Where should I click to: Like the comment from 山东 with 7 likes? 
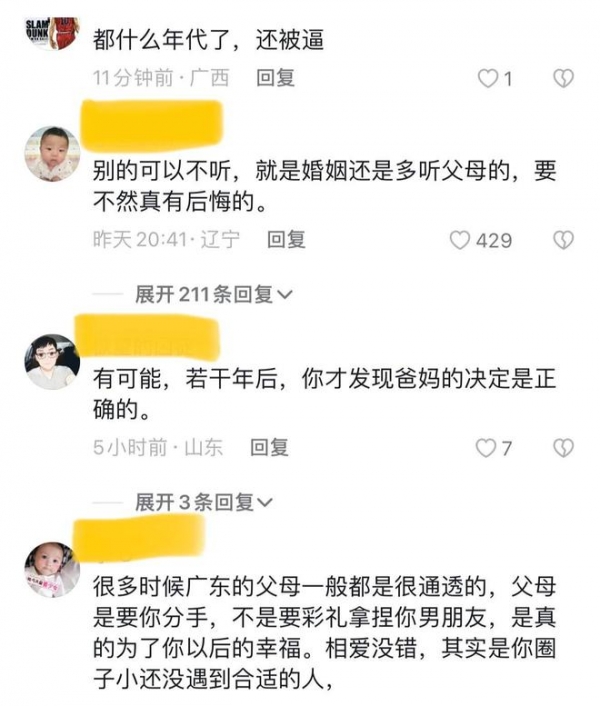point(485,448)
